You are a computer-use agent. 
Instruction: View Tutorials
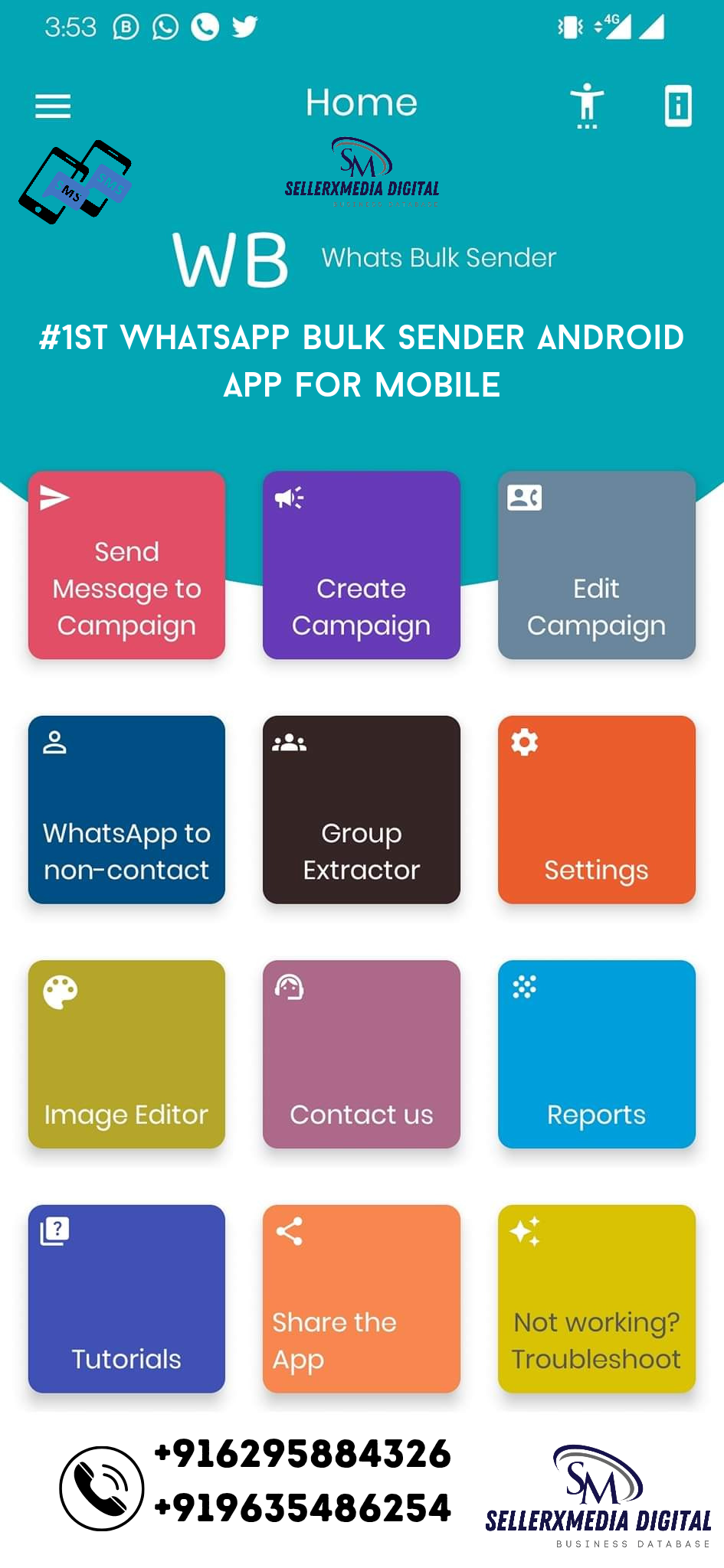tap(126, 1299)
